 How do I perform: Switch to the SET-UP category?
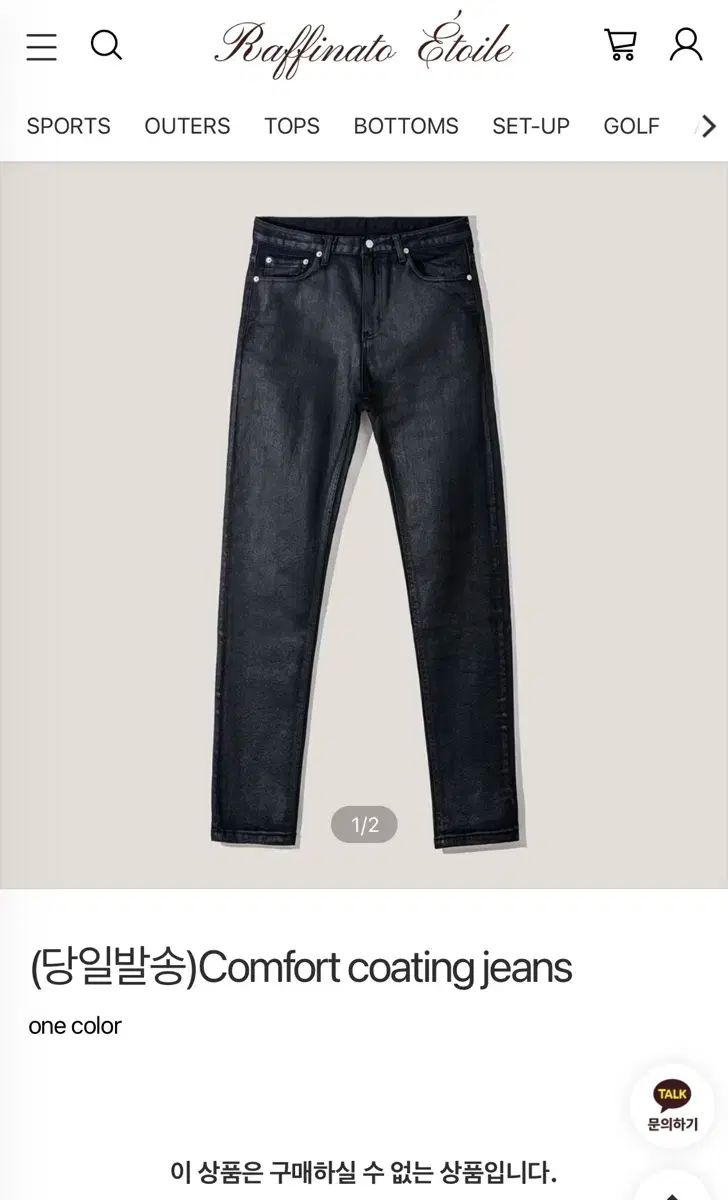531,126
